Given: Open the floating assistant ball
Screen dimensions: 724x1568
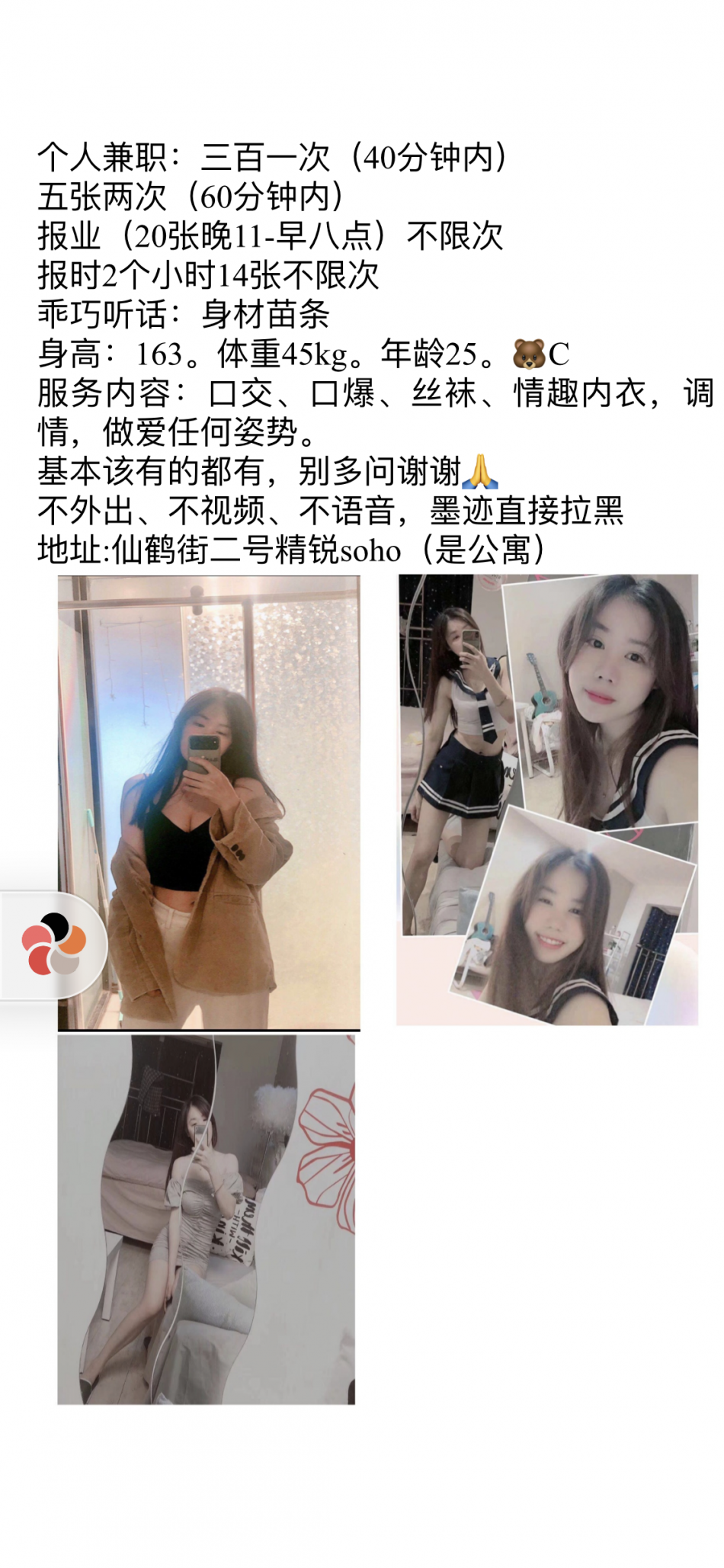Looking at the screenshot, I should (53, 944).
